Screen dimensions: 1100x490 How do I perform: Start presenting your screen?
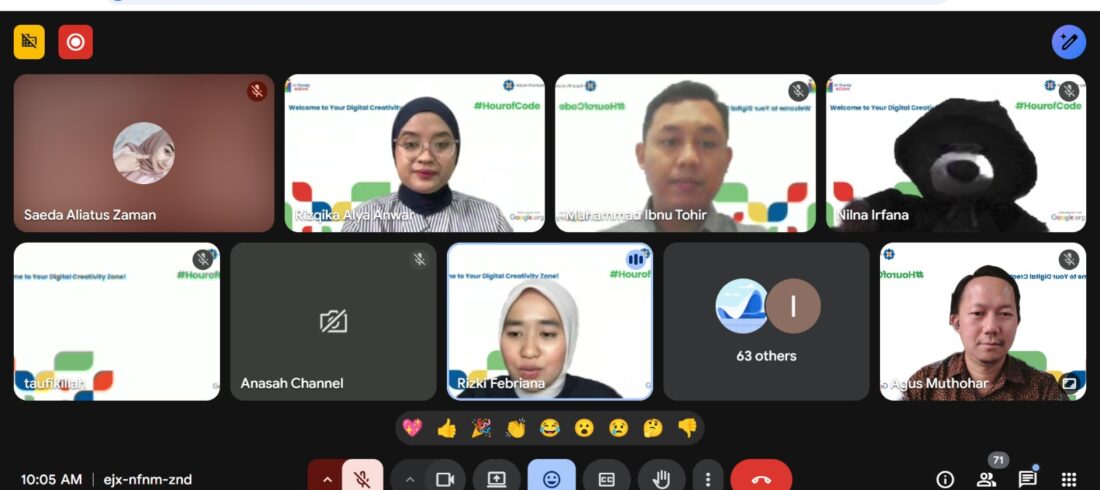point(497,479)
